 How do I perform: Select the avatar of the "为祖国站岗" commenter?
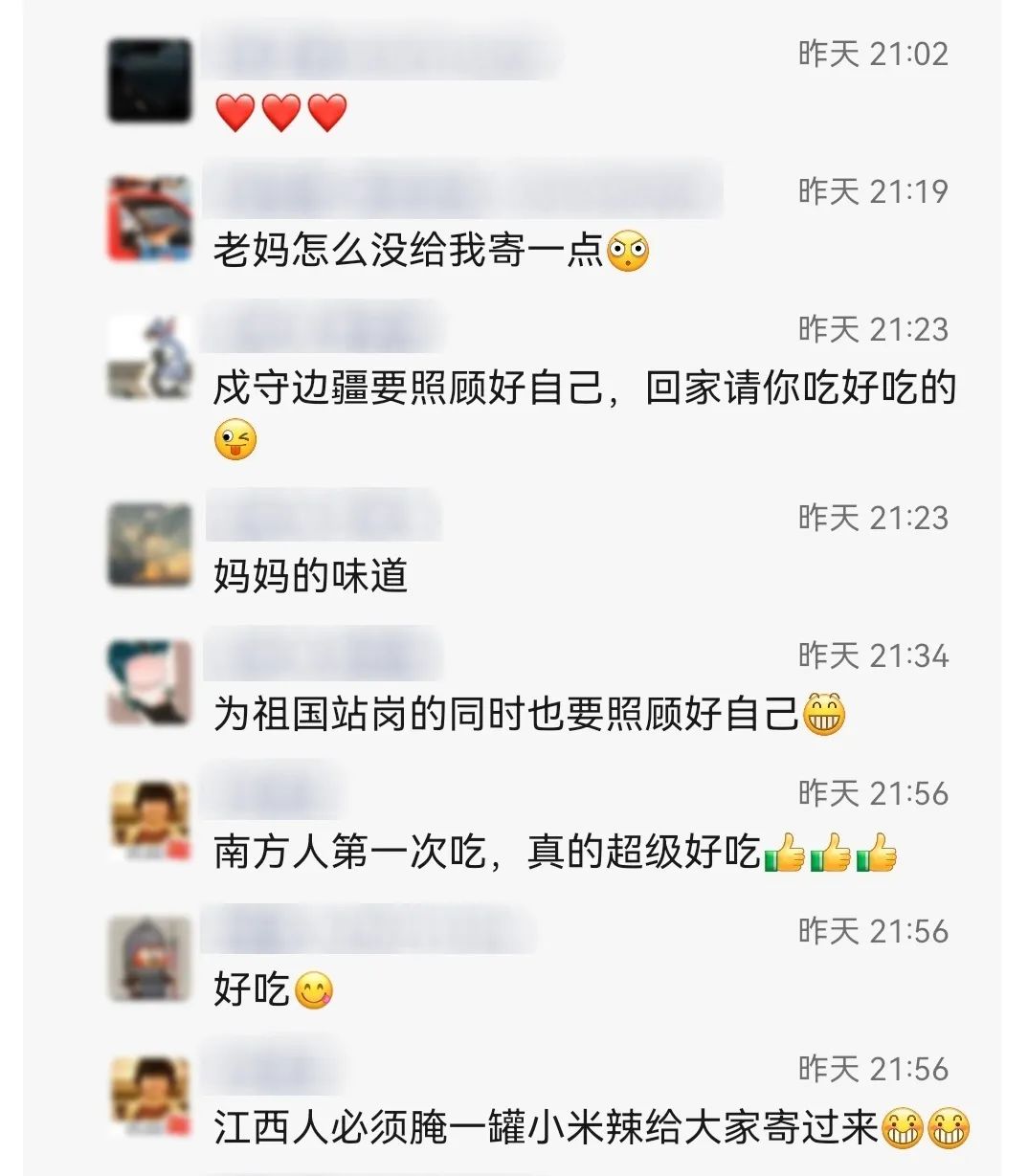(x=149, y=682)
